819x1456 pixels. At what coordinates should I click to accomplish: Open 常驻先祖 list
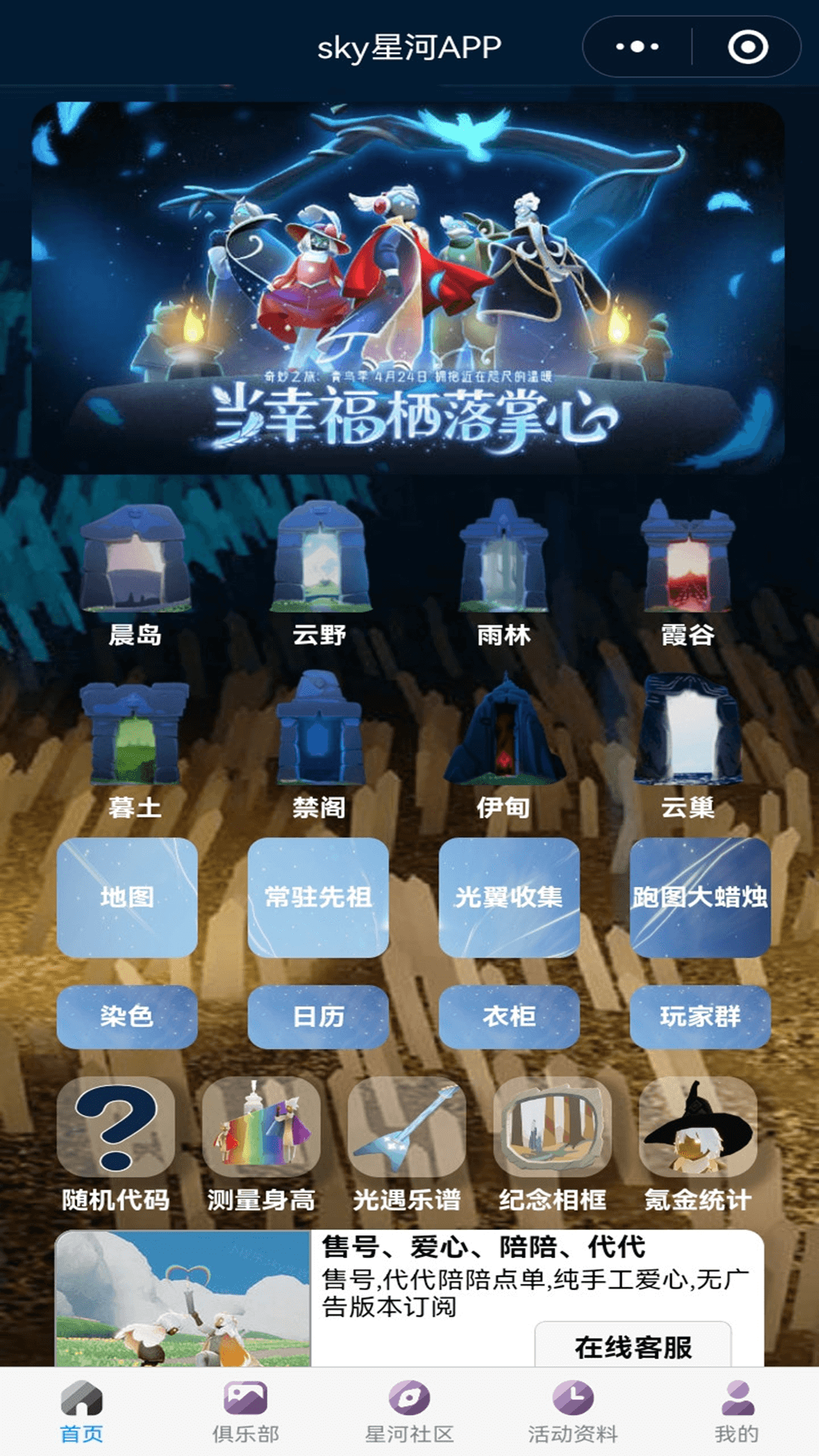pyautogui.click(x=318, y=897)
